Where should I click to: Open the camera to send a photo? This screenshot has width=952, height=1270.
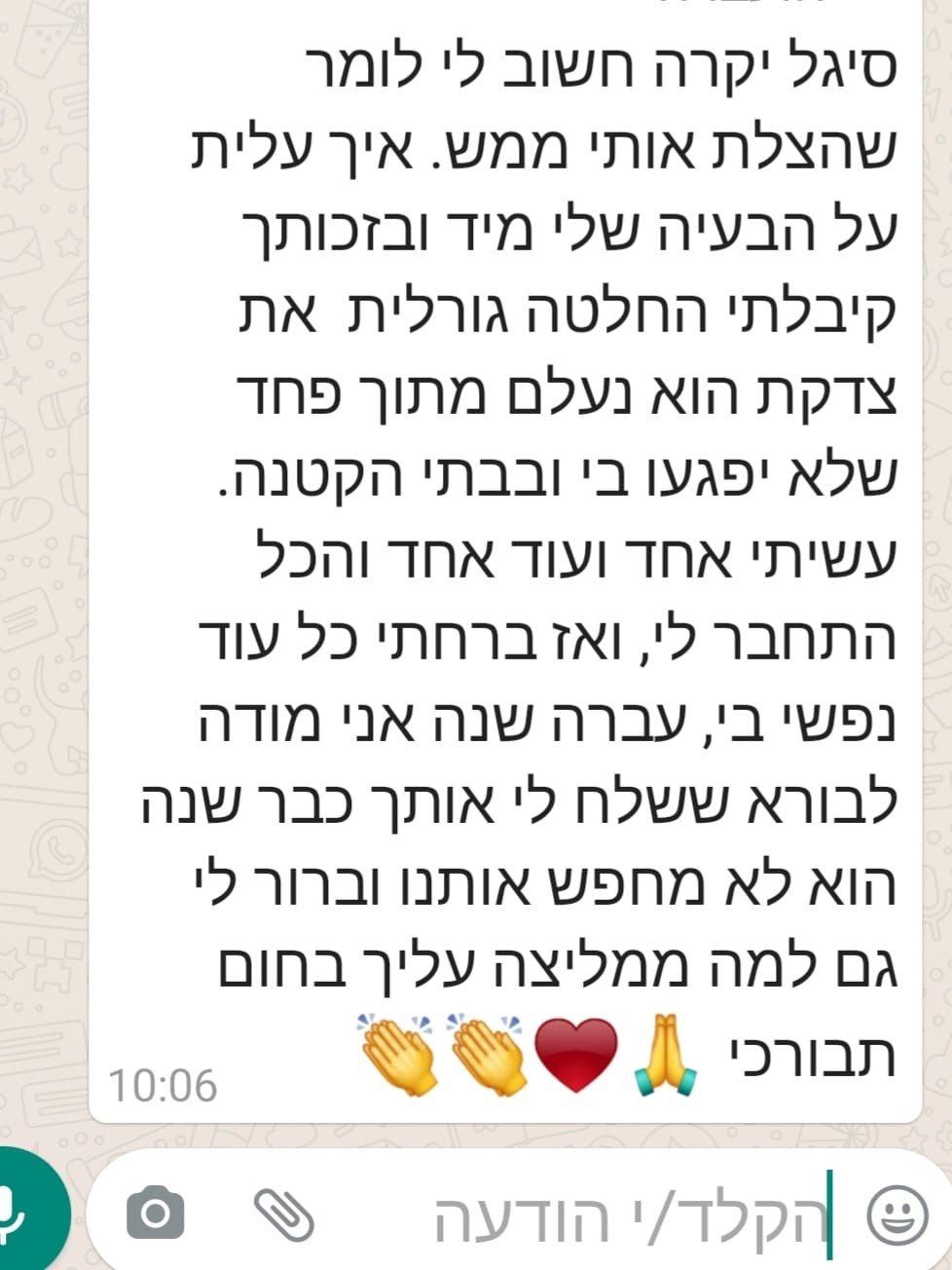point(156,1214)
